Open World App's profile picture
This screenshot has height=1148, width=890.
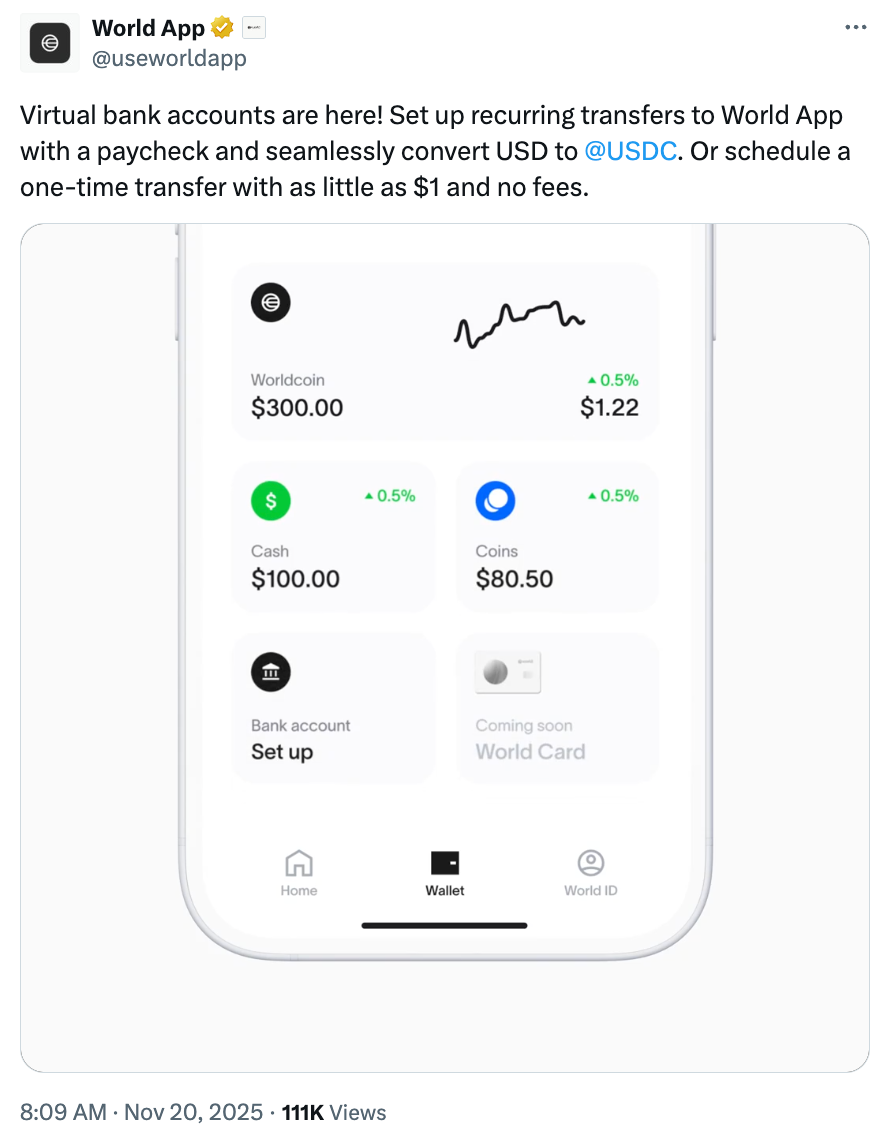coord(50,44)
